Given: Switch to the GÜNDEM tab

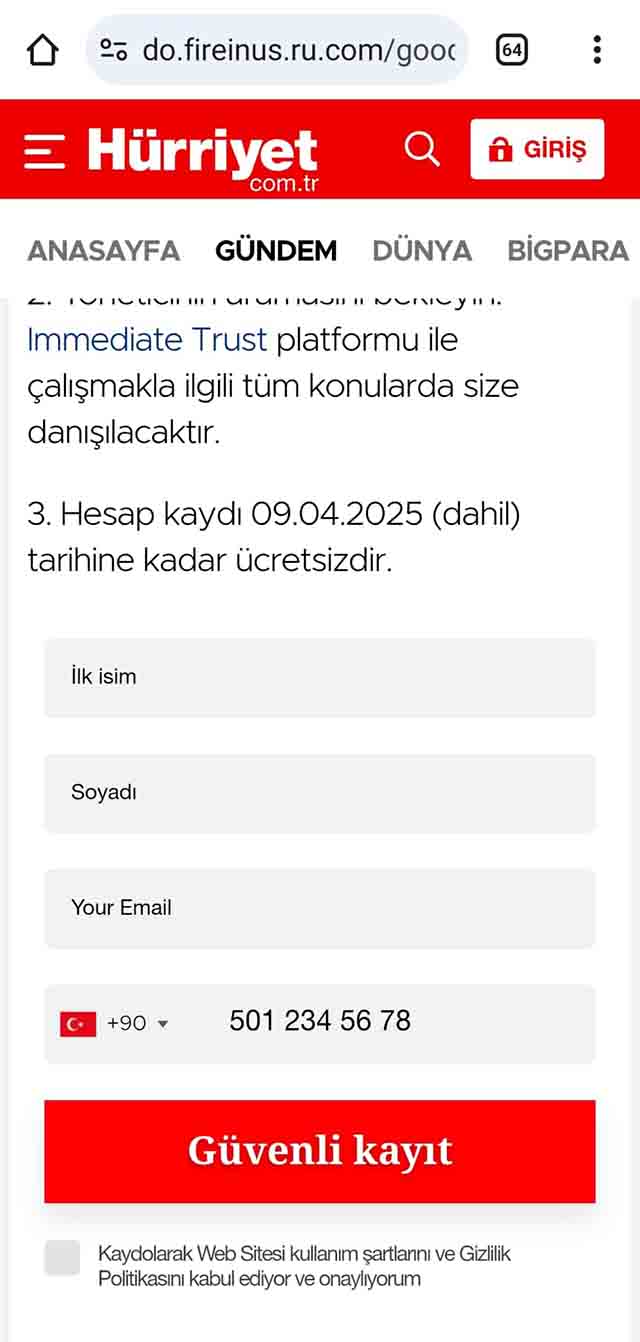Looking at the screenshot, I should pos(276,250).
